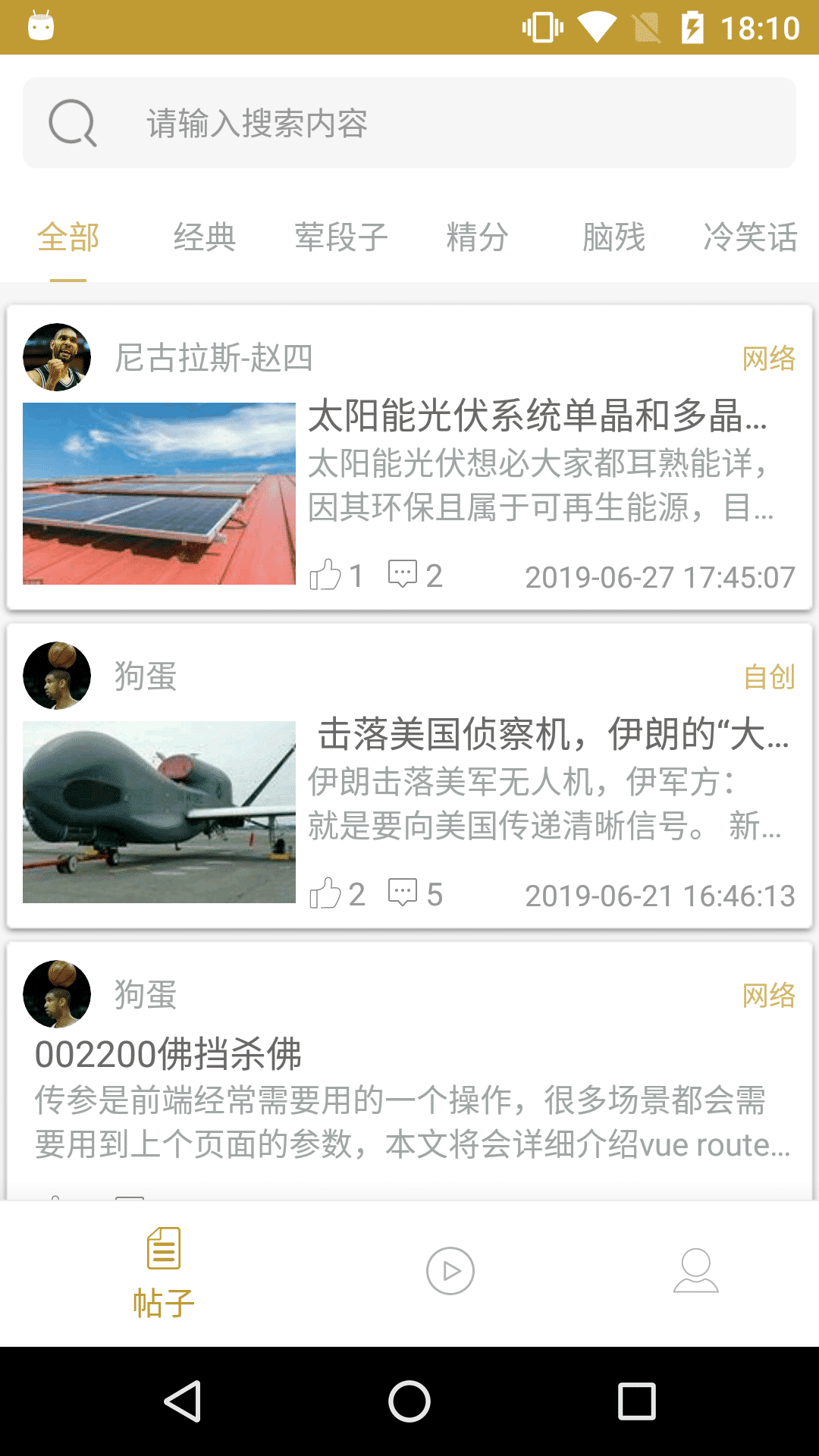Image resolution: width=819 pixels, height=1456 pixels.
Task: Open the 002200佛挡杀佛 post
Action: [x=168, y=1055]
